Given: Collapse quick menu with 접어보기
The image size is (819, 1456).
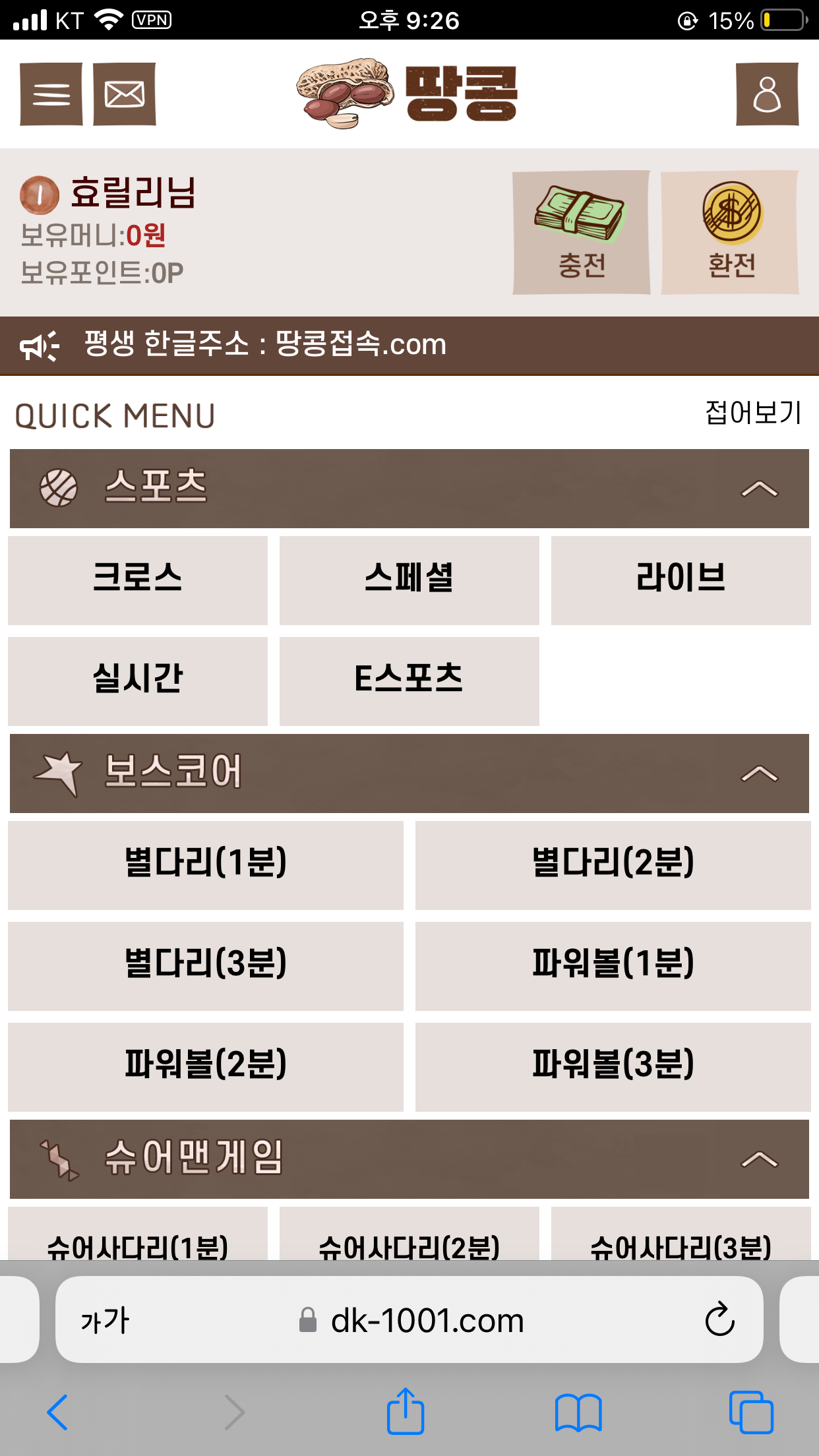Looking at the screenshot, I should pyautogui.click(x=753, y=413).
